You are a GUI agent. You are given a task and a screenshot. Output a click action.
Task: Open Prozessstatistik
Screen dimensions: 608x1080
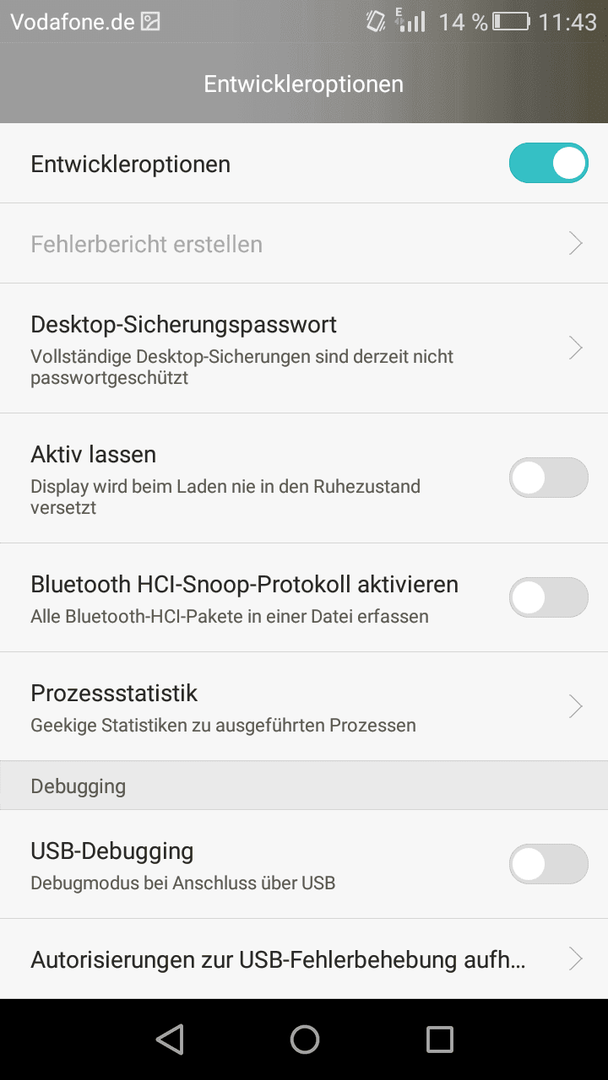pyautogui.click(x=304, y=707)
